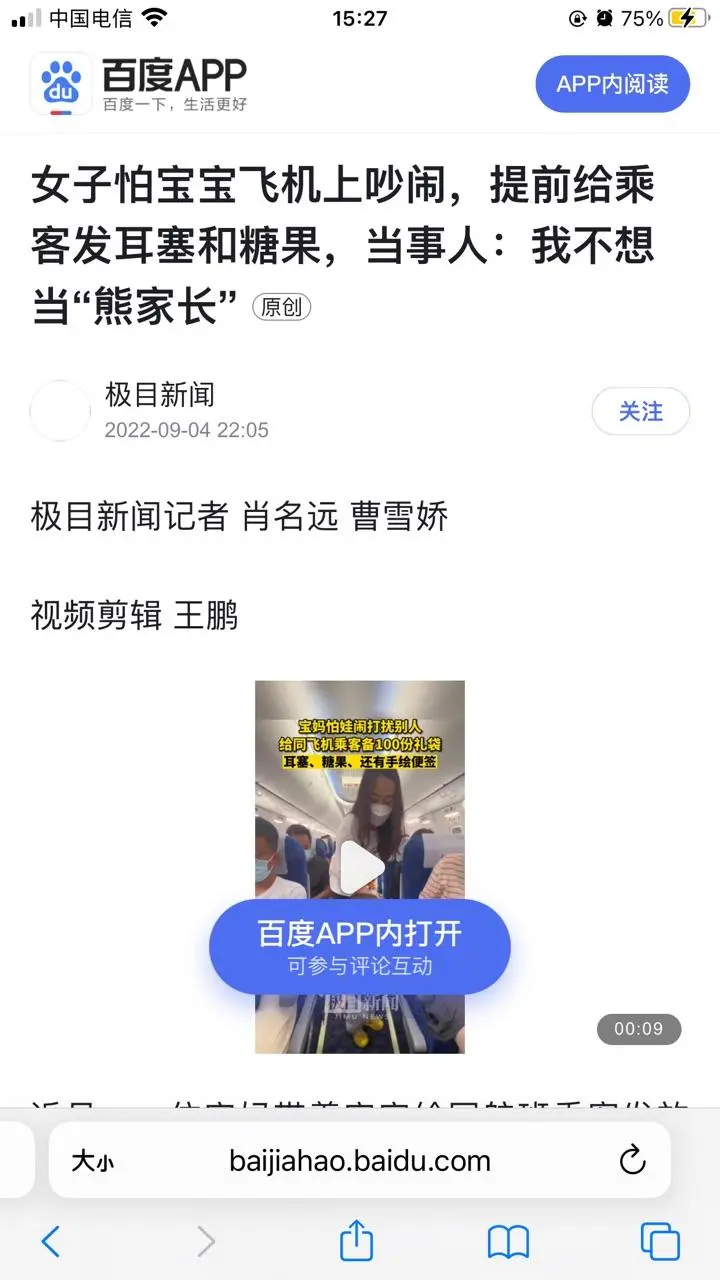Open Safari bookmarks with the book icon

(x=508, y=1242)
